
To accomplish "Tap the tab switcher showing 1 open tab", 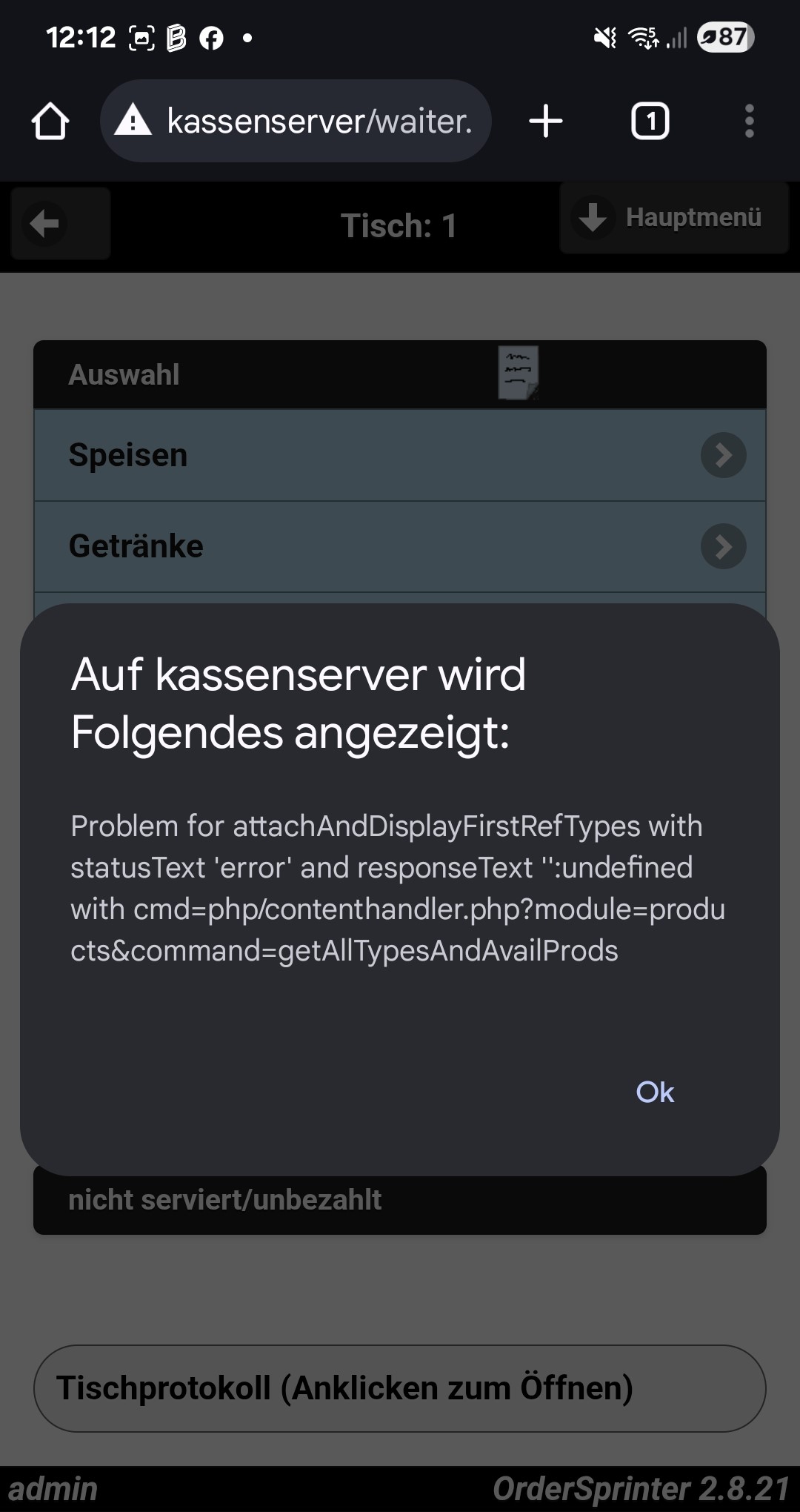I will point(650,121).
